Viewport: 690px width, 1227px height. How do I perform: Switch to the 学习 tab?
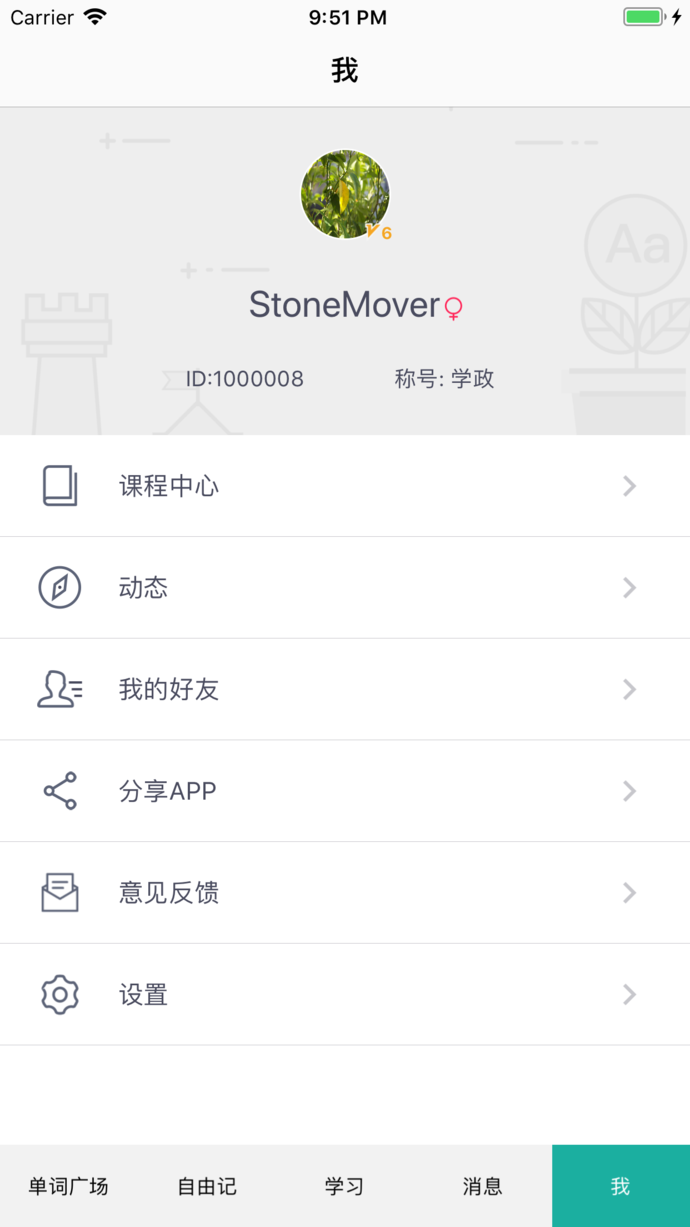click(x=344, y=1187)
